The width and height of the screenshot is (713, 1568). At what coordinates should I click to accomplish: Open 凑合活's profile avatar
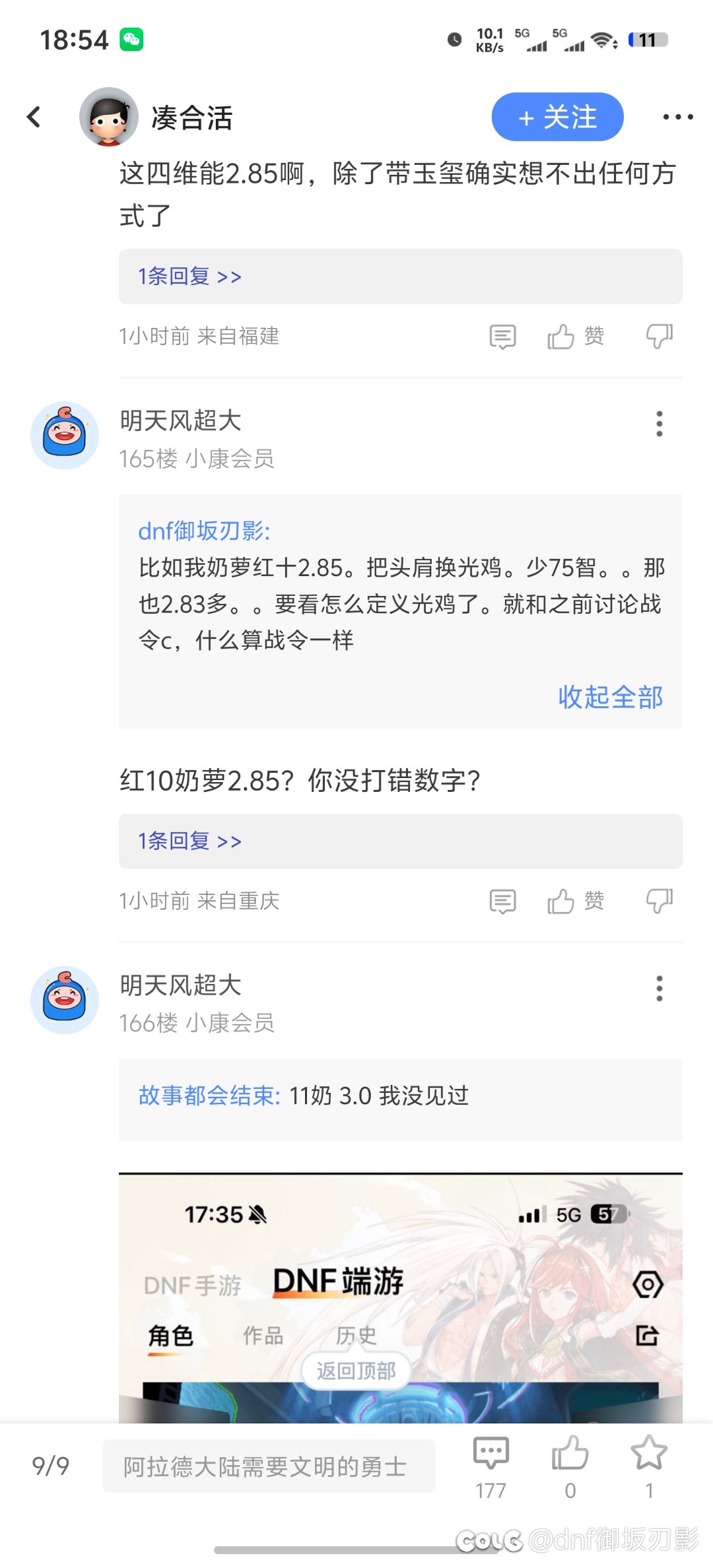(108, 117)
